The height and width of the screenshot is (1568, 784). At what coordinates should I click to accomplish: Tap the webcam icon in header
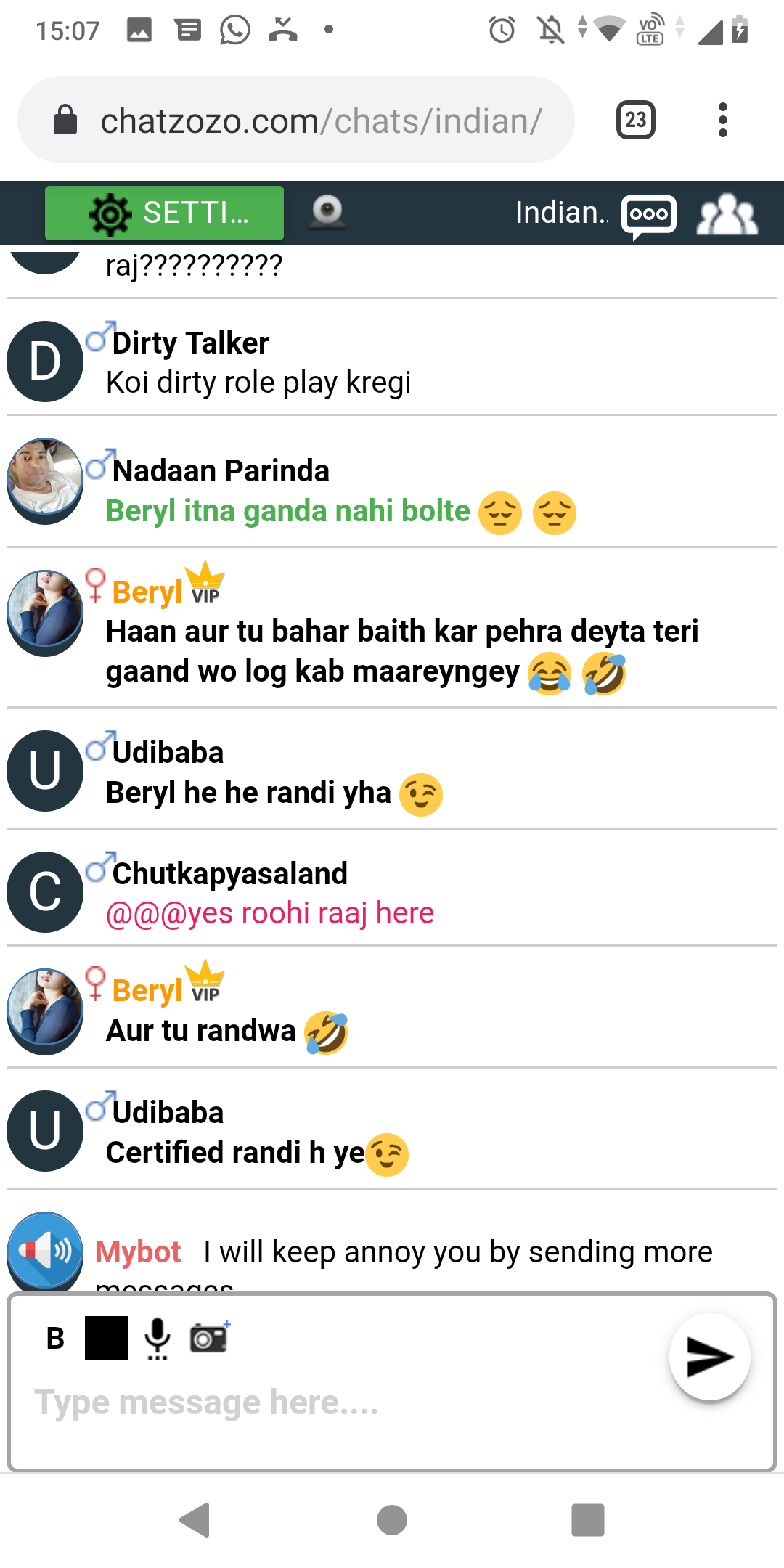327,212
